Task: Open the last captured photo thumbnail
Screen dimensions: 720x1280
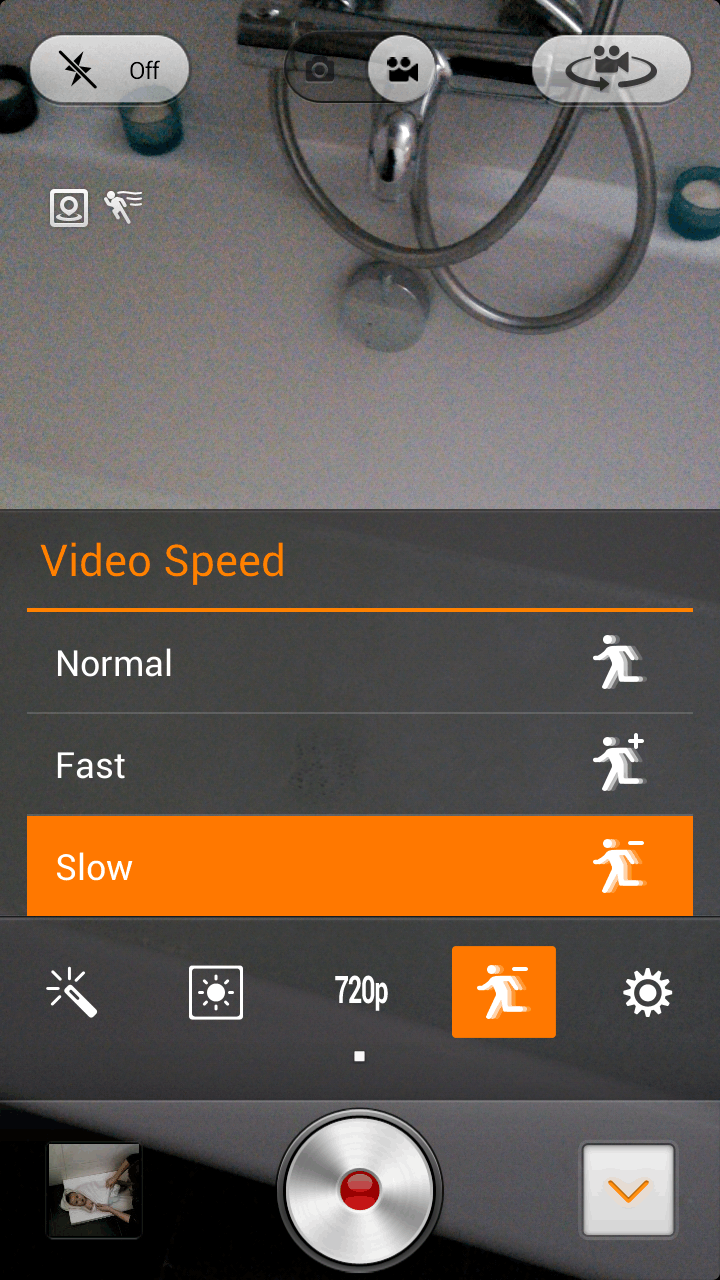Action: tap(95, 1191)
